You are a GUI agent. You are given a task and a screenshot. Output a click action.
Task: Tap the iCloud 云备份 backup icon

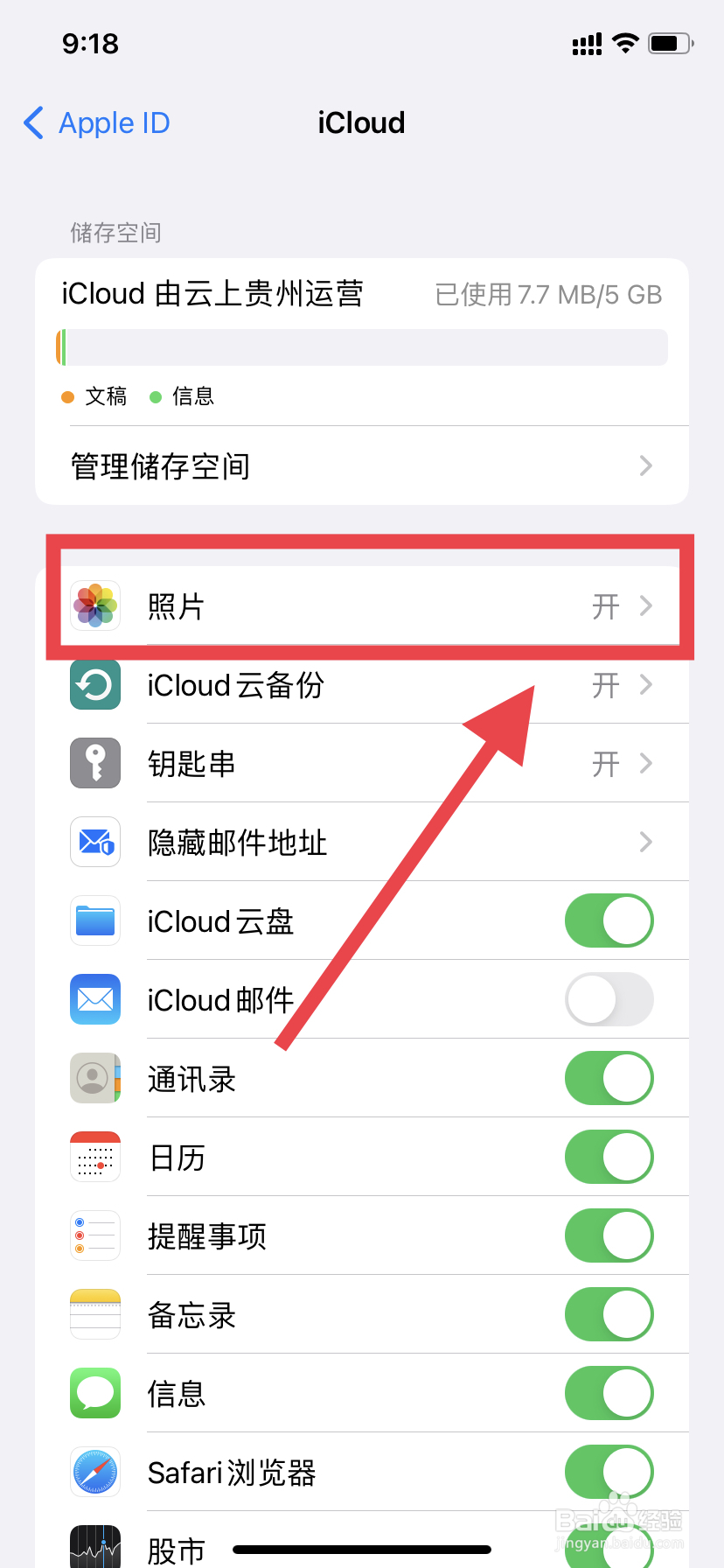(94, 684)
